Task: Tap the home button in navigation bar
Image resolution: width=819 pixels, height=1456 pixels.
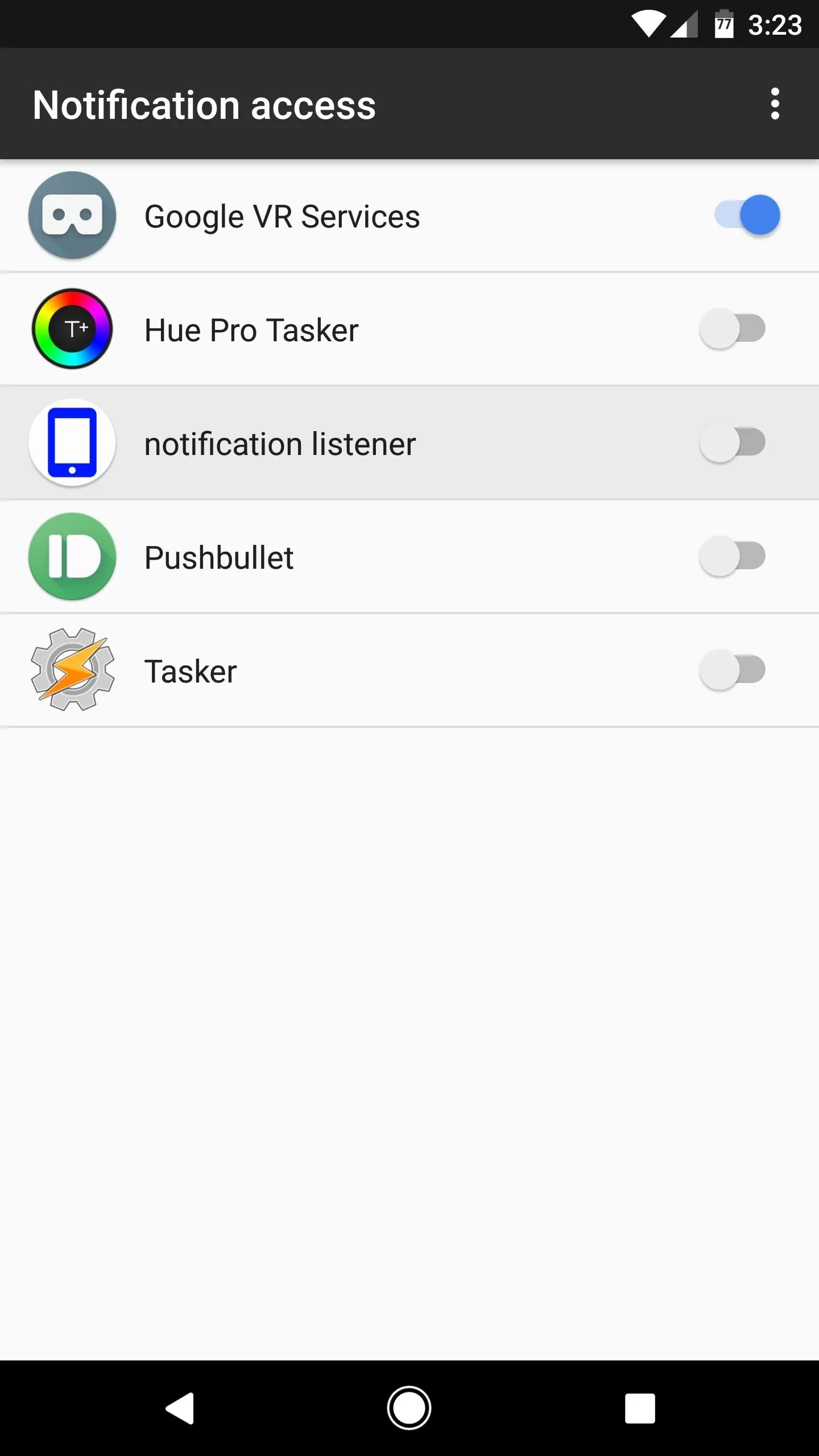Action: (x=409, y=1408)
